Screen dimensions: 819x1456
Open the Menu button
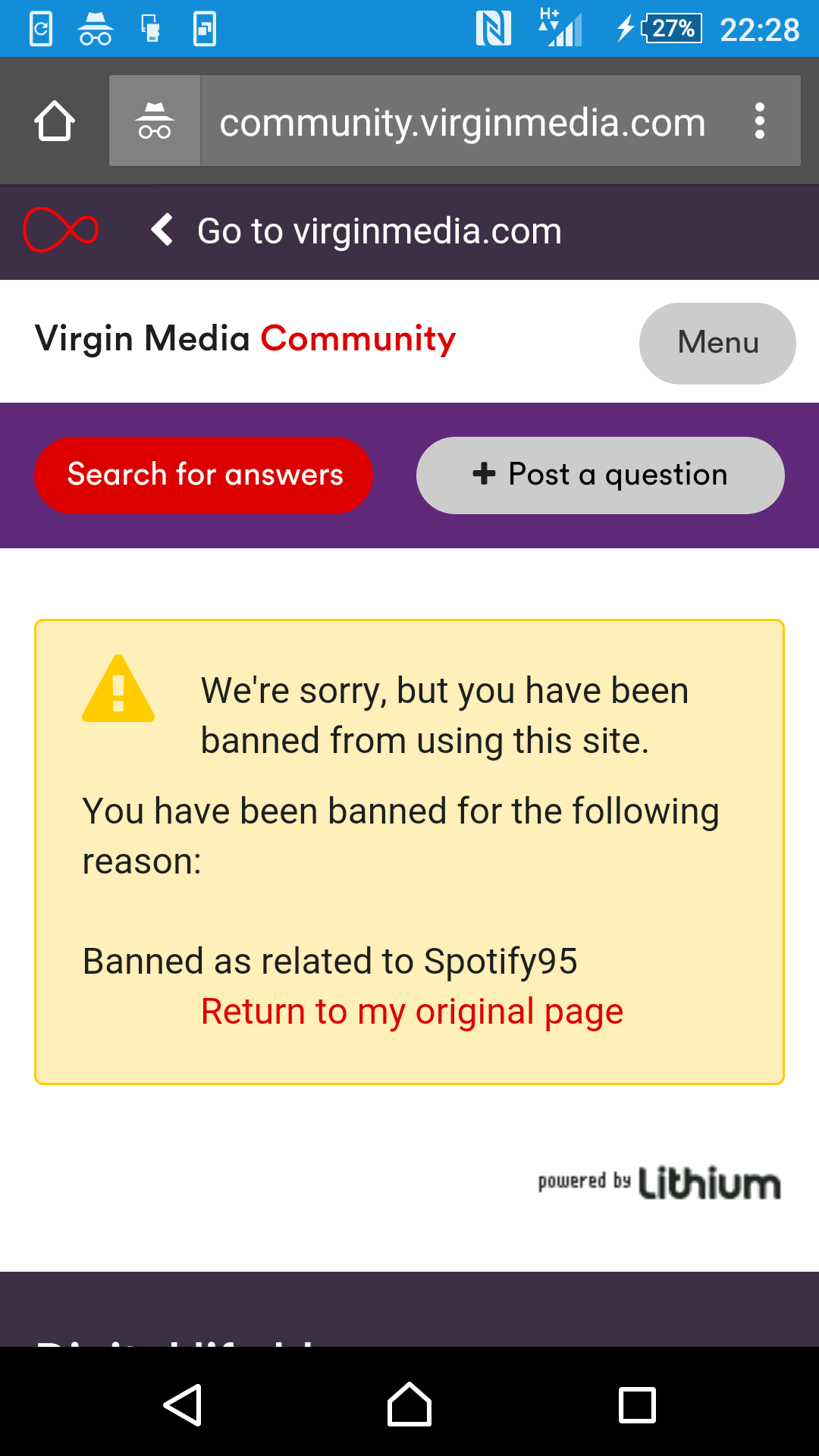click(x=717, y=343)
